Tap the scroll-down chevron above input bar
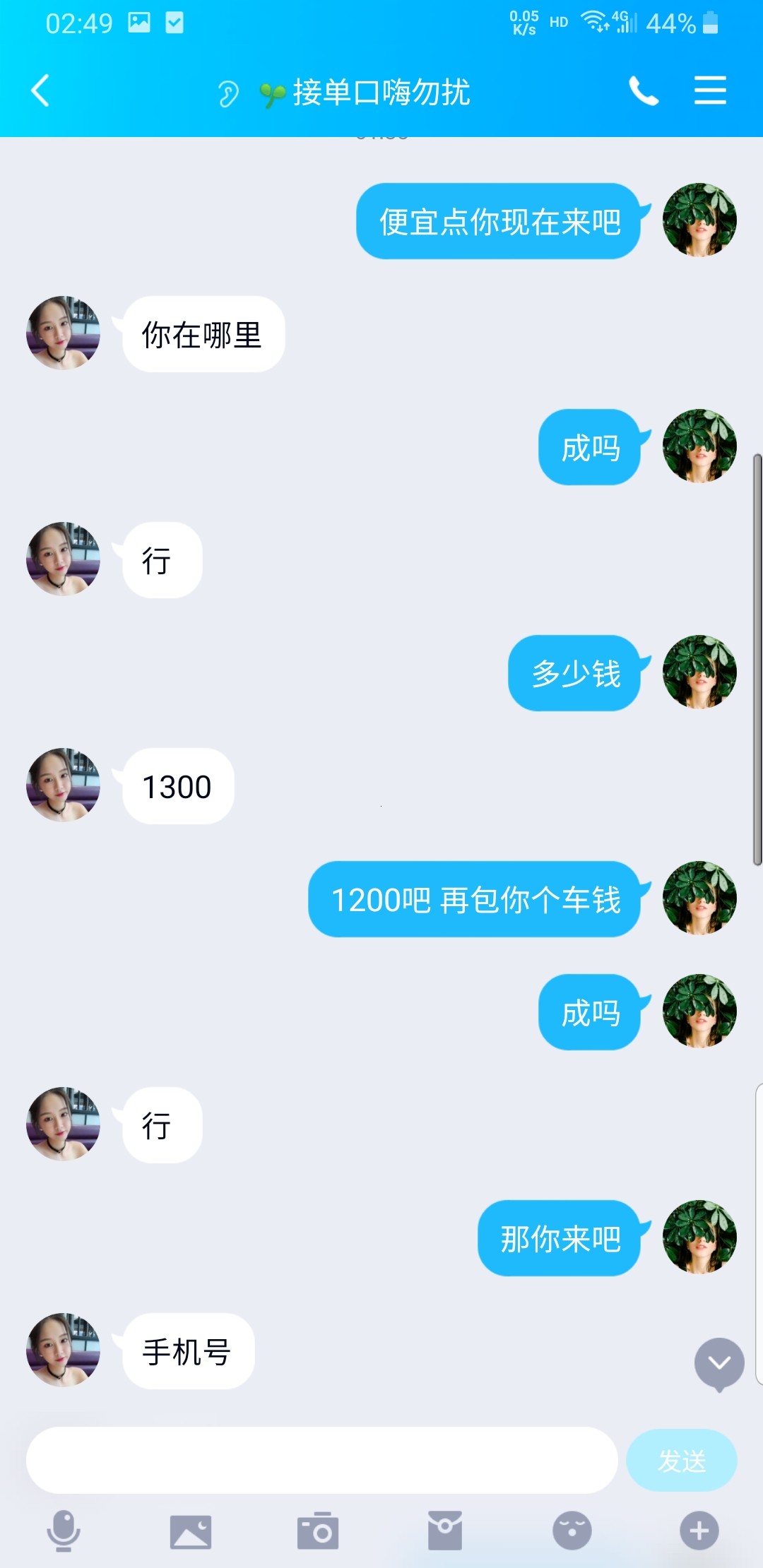The image size is (763, 1568). pyautogui.click(x=718, y=1362)
